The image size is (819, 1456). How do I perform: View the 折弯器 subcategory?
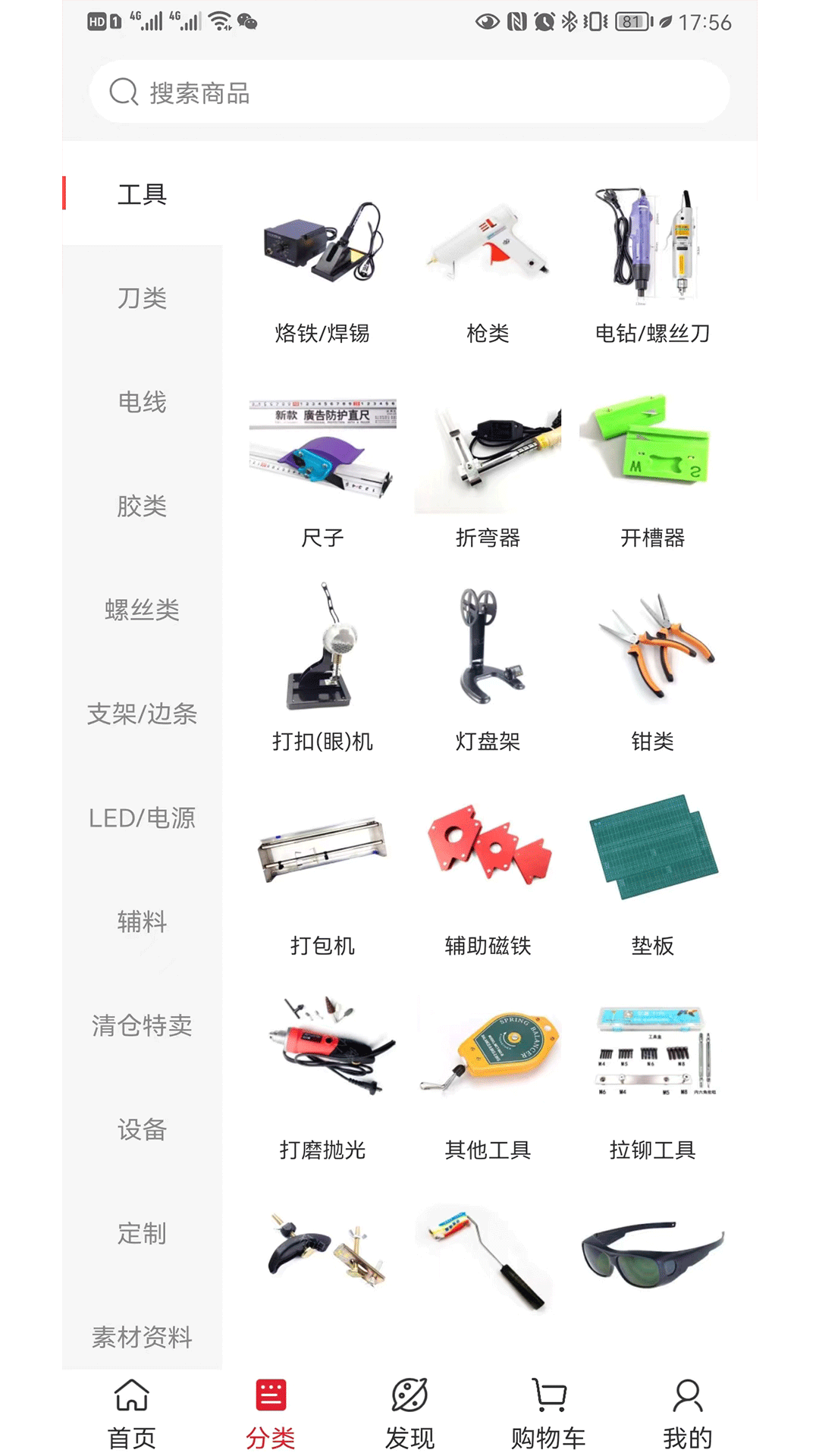tap(488, 470)
